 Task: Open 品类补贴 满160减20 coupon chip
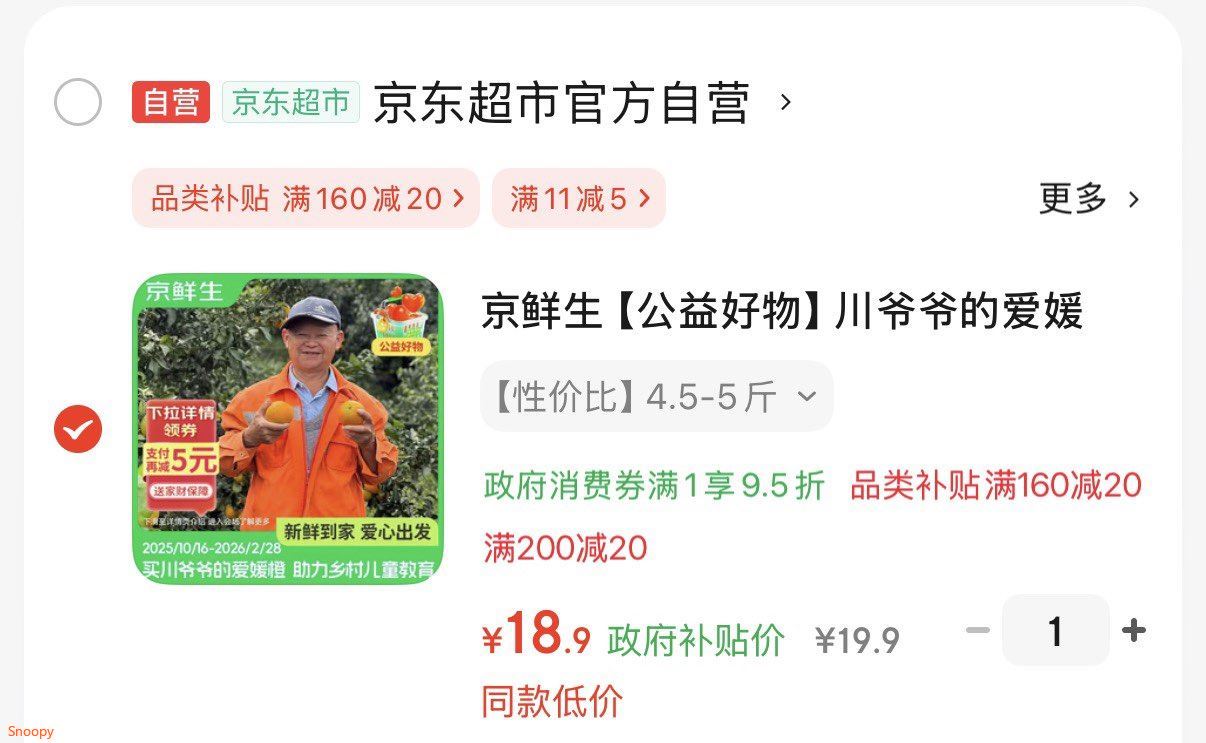(306, 198)
